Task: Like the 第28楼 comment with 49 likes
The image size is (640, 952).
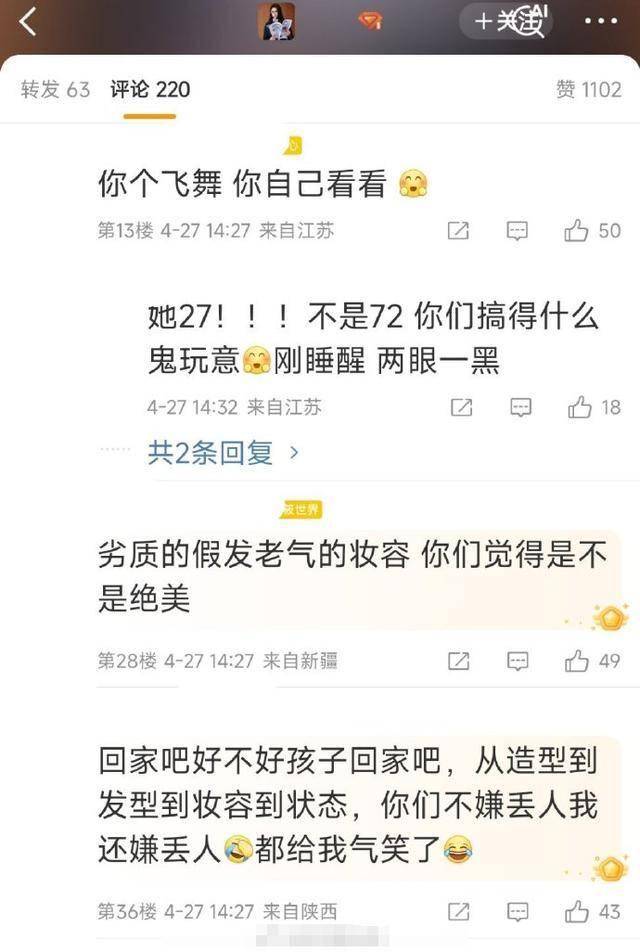Action: click(577, 661)
